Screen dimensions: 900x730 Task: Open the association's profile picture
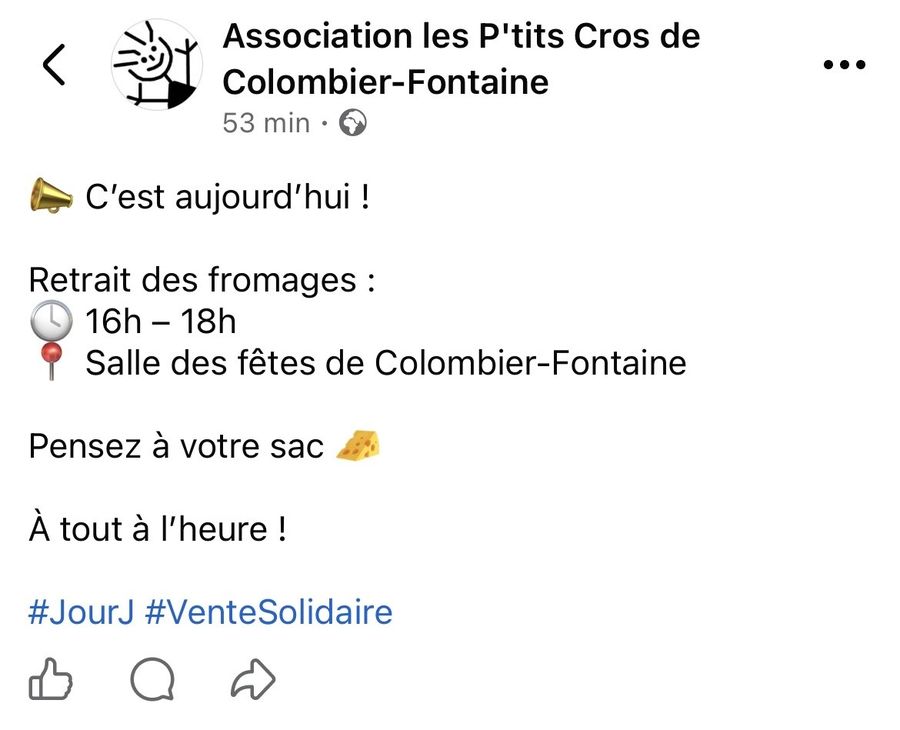pyautogui.click(x=157, y=65)
